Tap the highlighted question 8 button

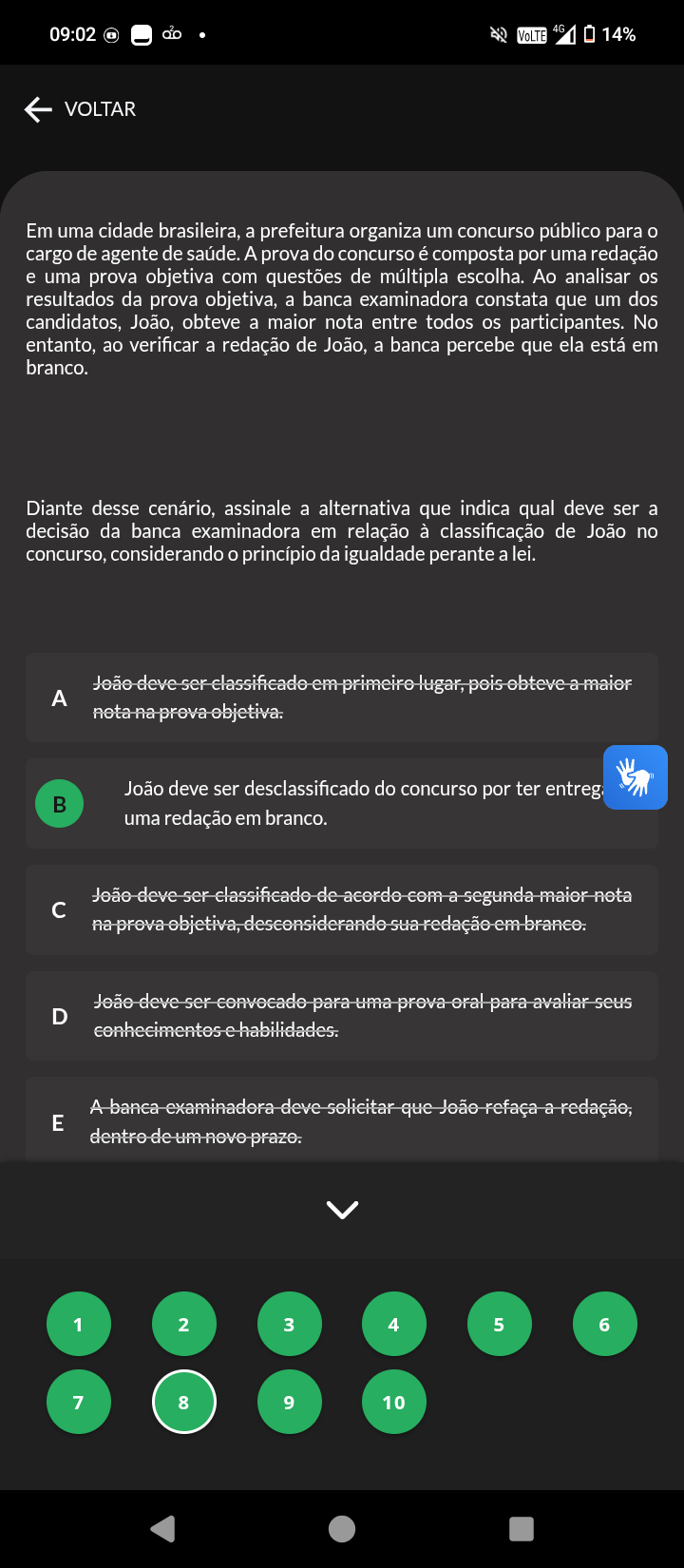click(184, 1402)
